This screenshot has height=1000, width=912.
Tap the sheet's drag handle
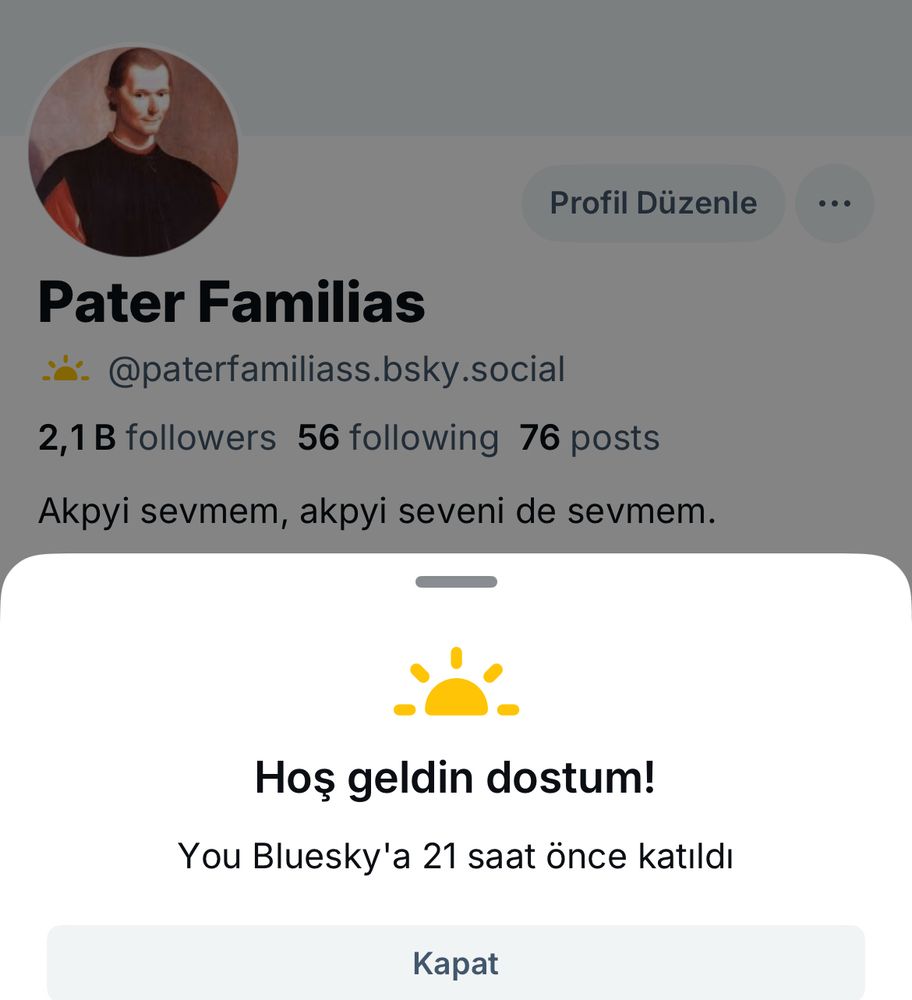[x=456, y=582]
